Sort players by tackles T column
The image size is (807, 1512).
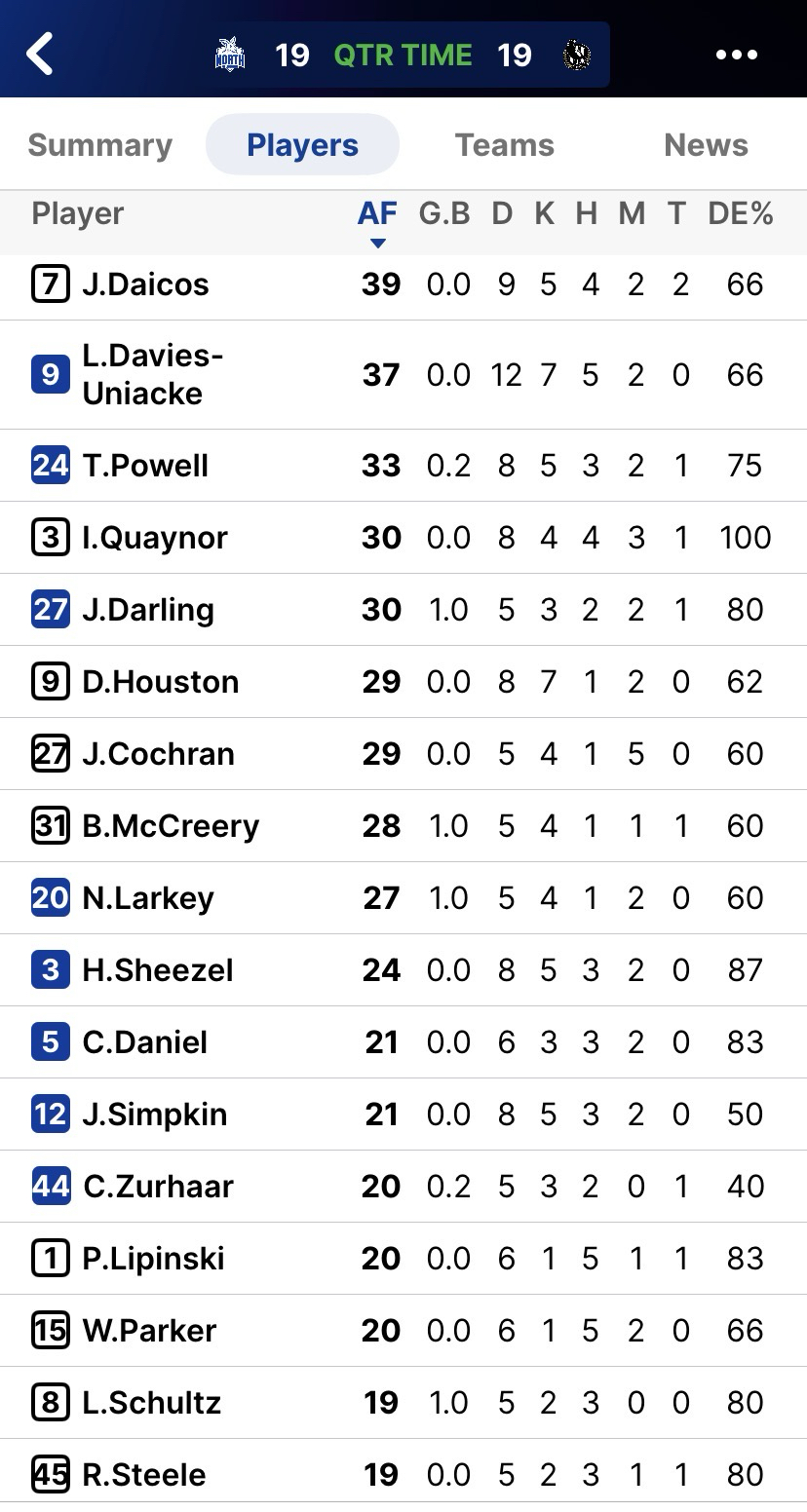(676, 214)
